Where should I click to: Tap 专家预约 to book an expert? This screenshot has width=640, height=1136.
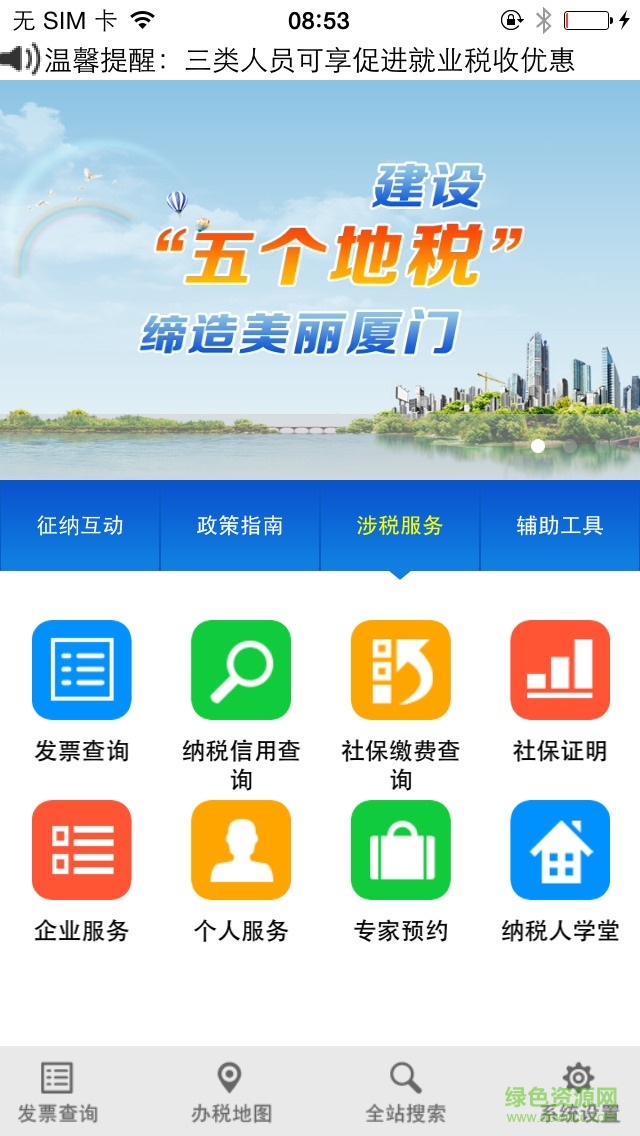pyautogui.click(x=400, y=850)
